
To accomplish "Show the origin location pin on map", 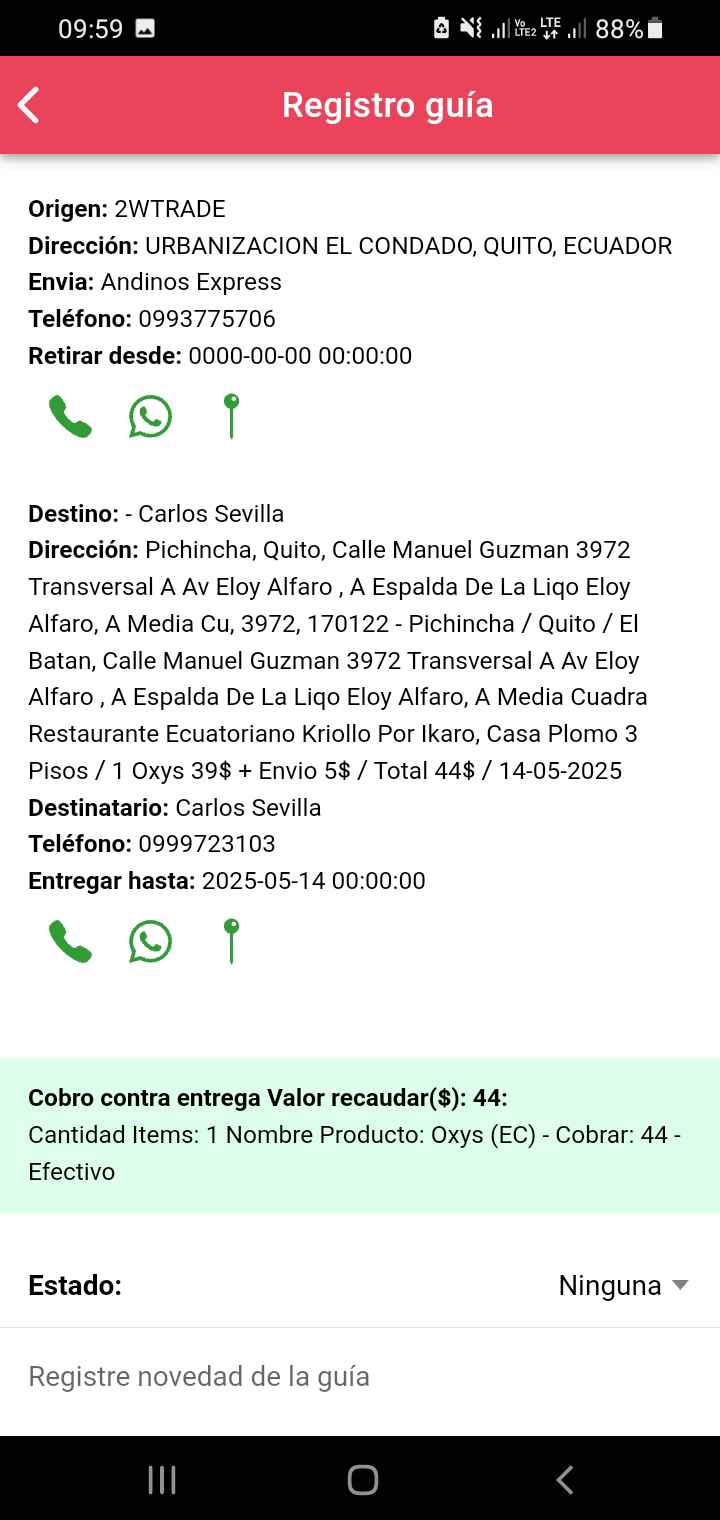I will 231,416.
